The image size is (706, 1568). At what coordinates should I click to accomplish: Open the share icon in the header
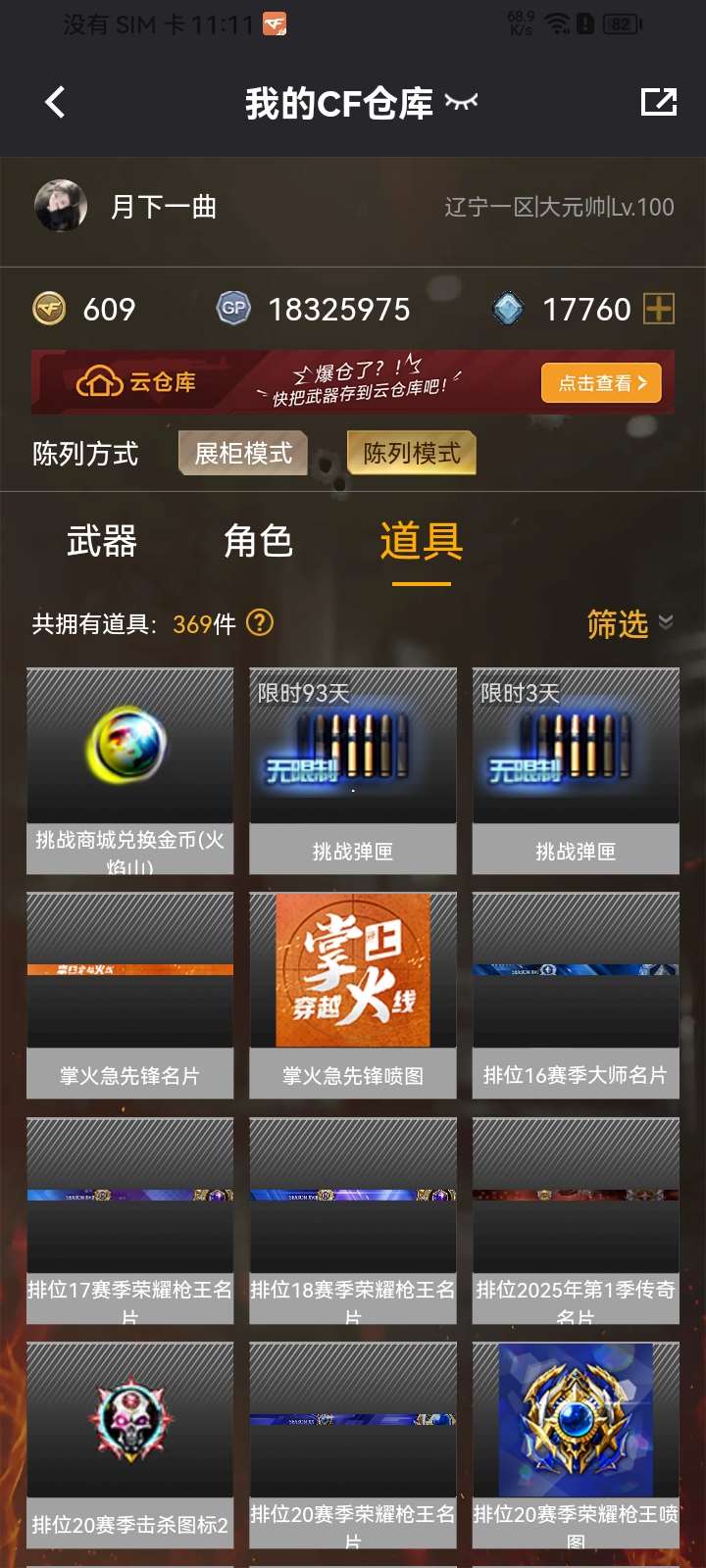click(658, 102)
